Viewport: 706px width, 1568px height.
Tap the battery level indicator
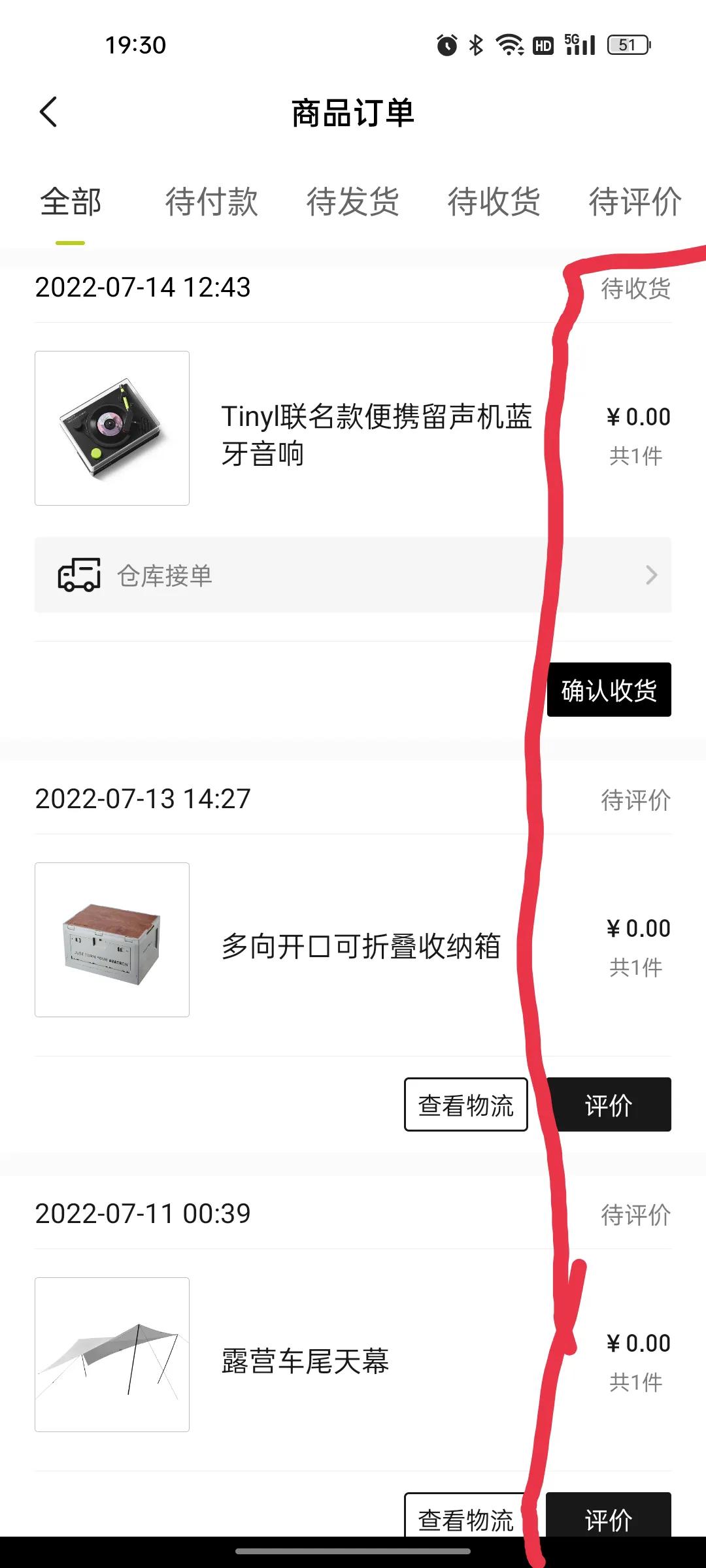click(x=628, y=45)
